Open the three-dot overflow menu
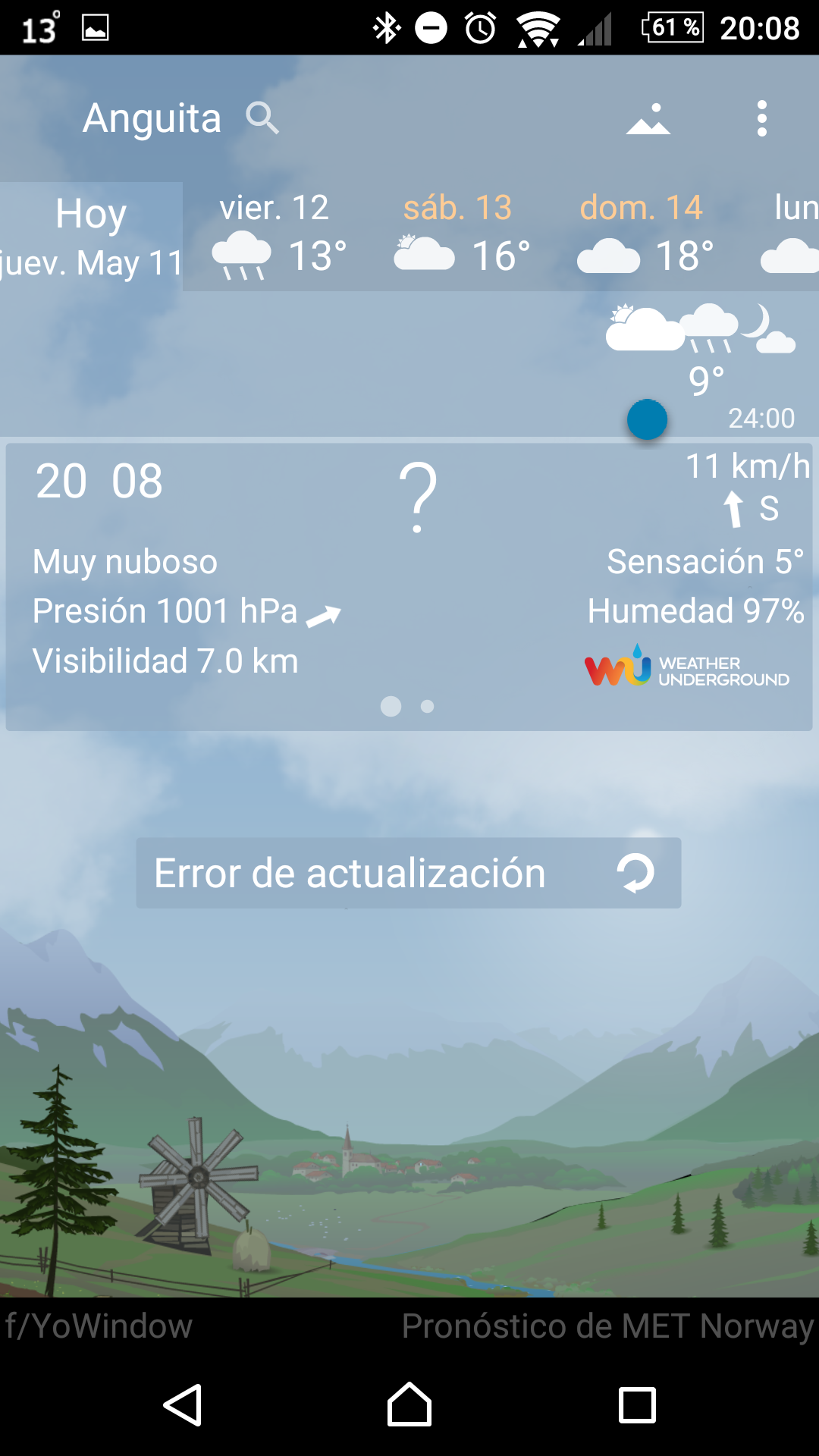The width and height of the screenshot is (819, 1456). 761,119
